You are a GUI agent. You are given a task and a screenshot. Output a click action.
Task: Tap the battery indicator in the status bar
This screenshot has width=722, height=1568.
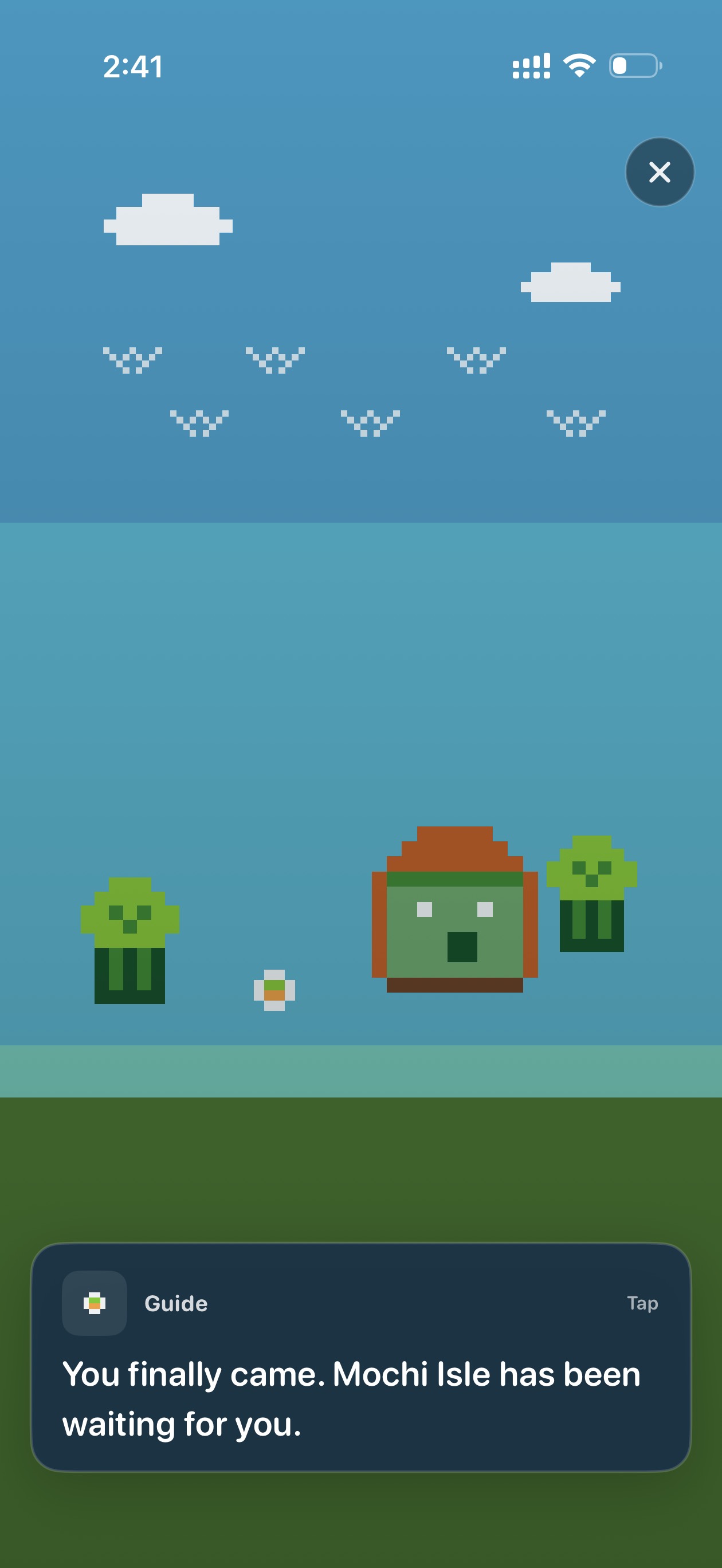pos(634,67)
